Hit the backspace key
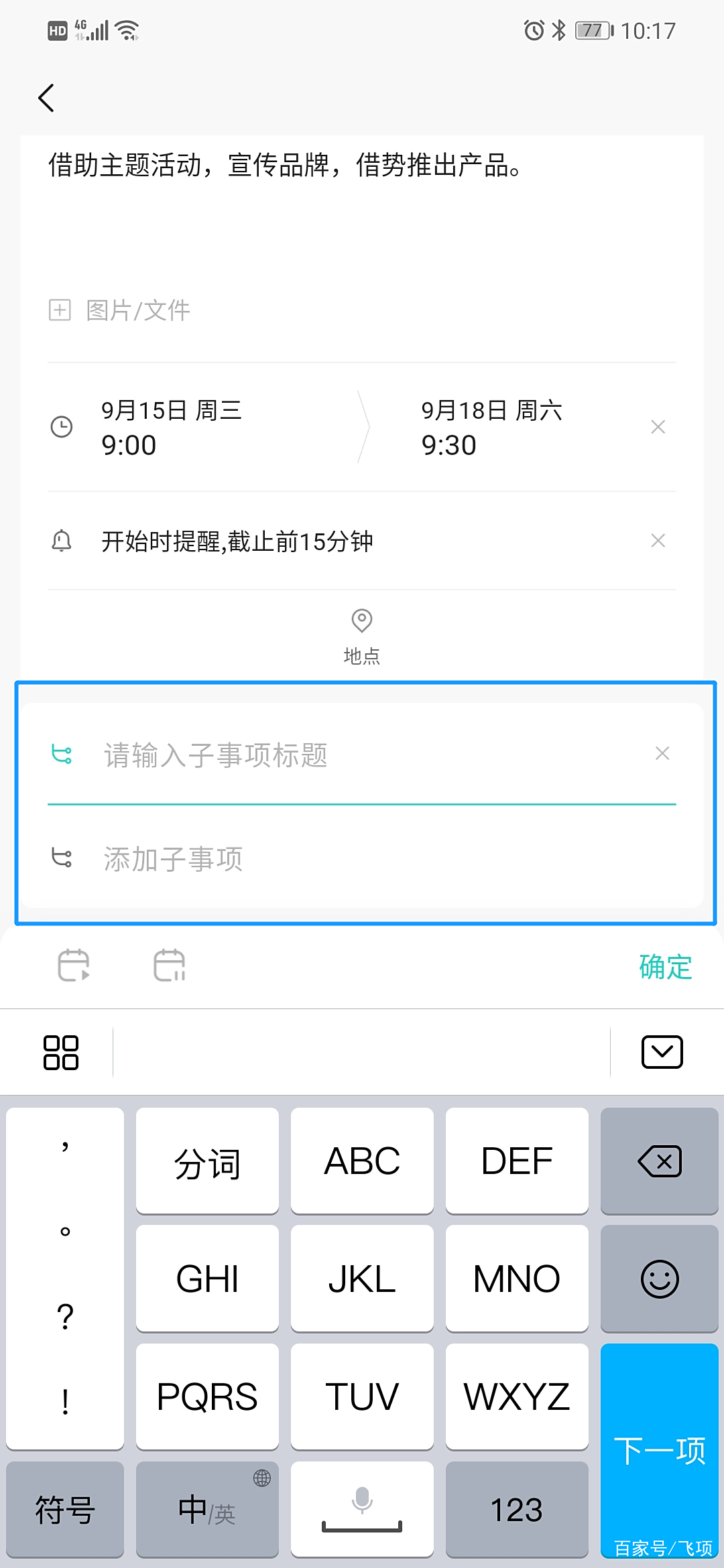The image size is (724, 1568). point(660,1161)
